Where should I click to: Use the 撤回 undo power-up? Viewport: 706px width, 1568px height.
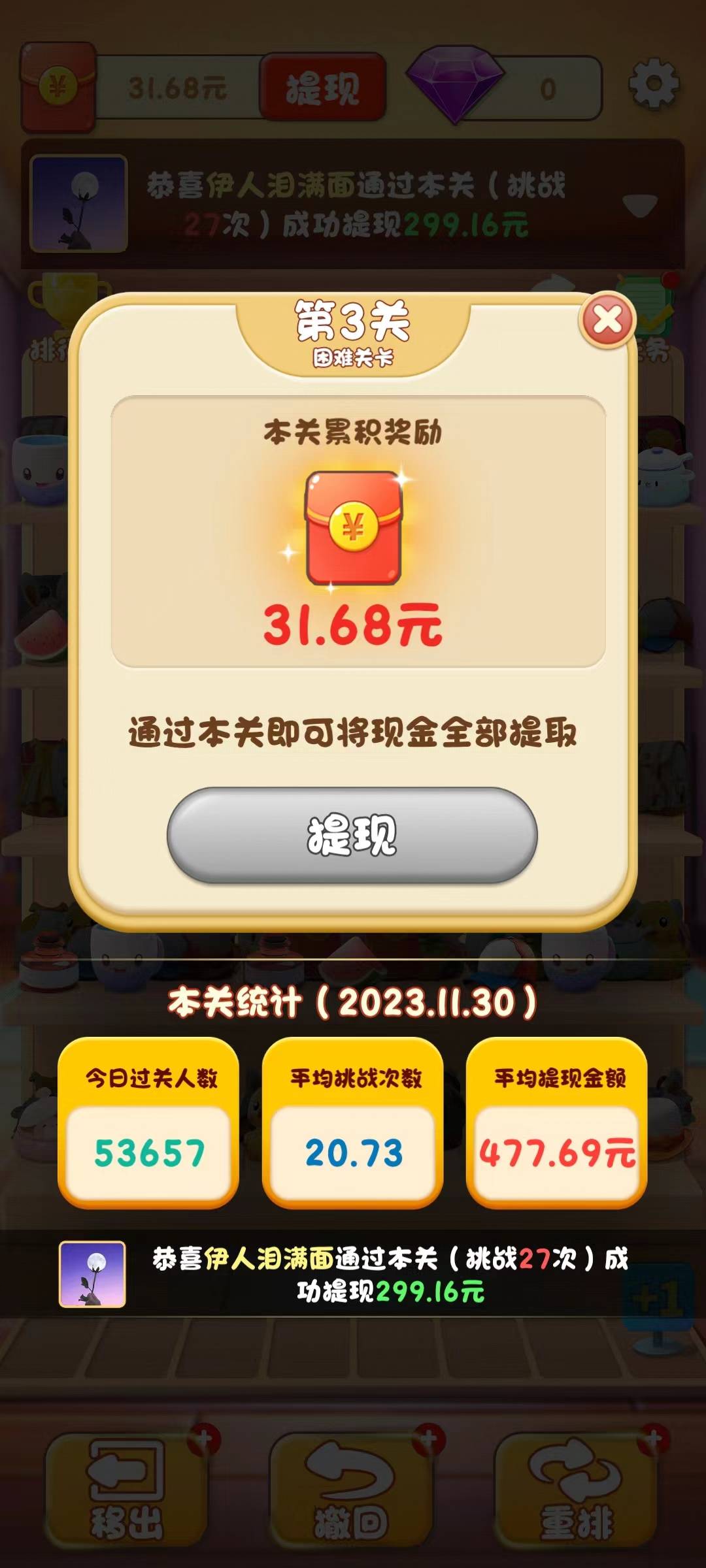tap(352, 1490)
